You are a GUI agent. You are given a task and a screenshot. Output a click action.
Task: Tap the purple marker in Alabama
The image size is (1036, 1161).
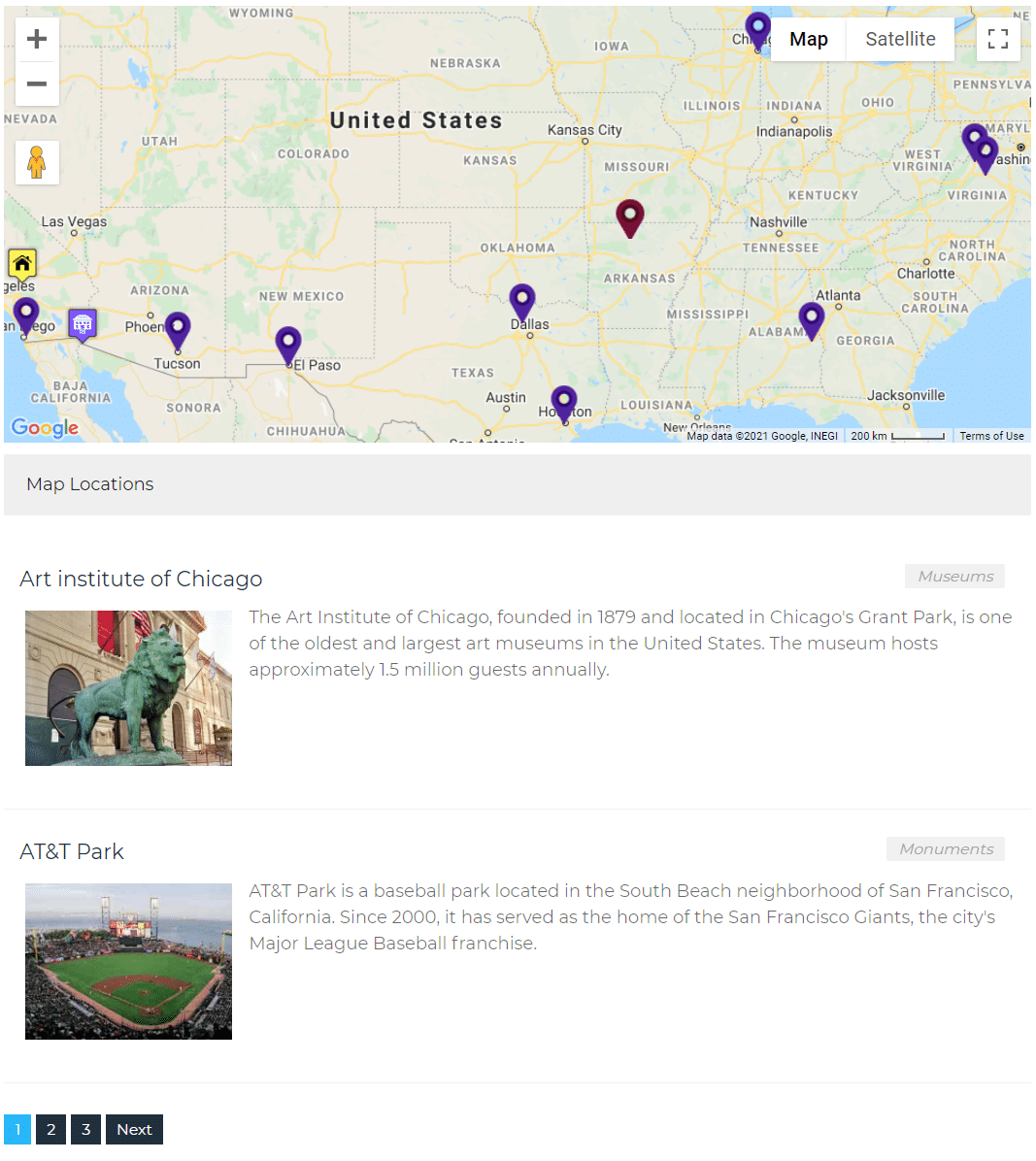point(811,318)
